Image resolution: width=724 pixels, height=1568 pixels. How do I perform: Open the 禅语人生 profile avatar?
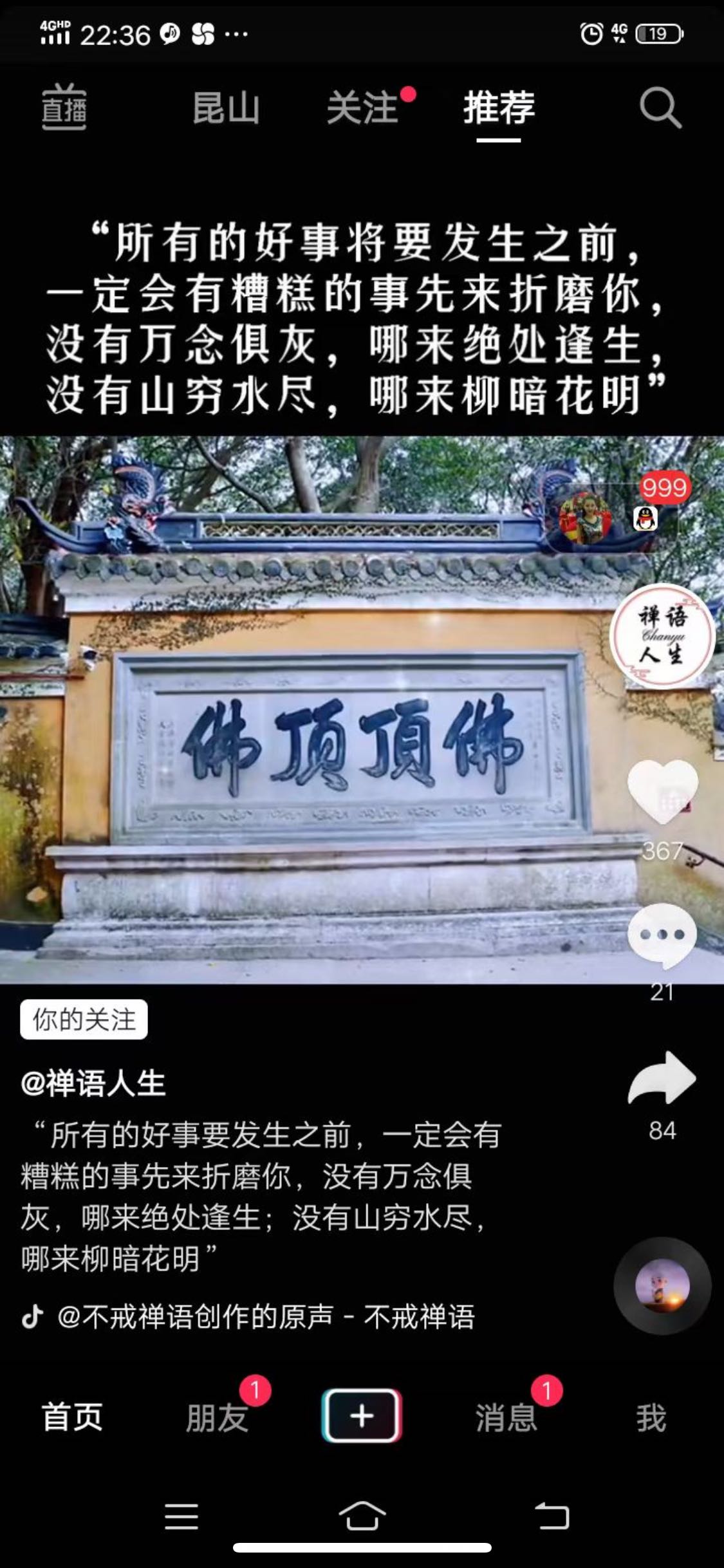pos(662,635)
